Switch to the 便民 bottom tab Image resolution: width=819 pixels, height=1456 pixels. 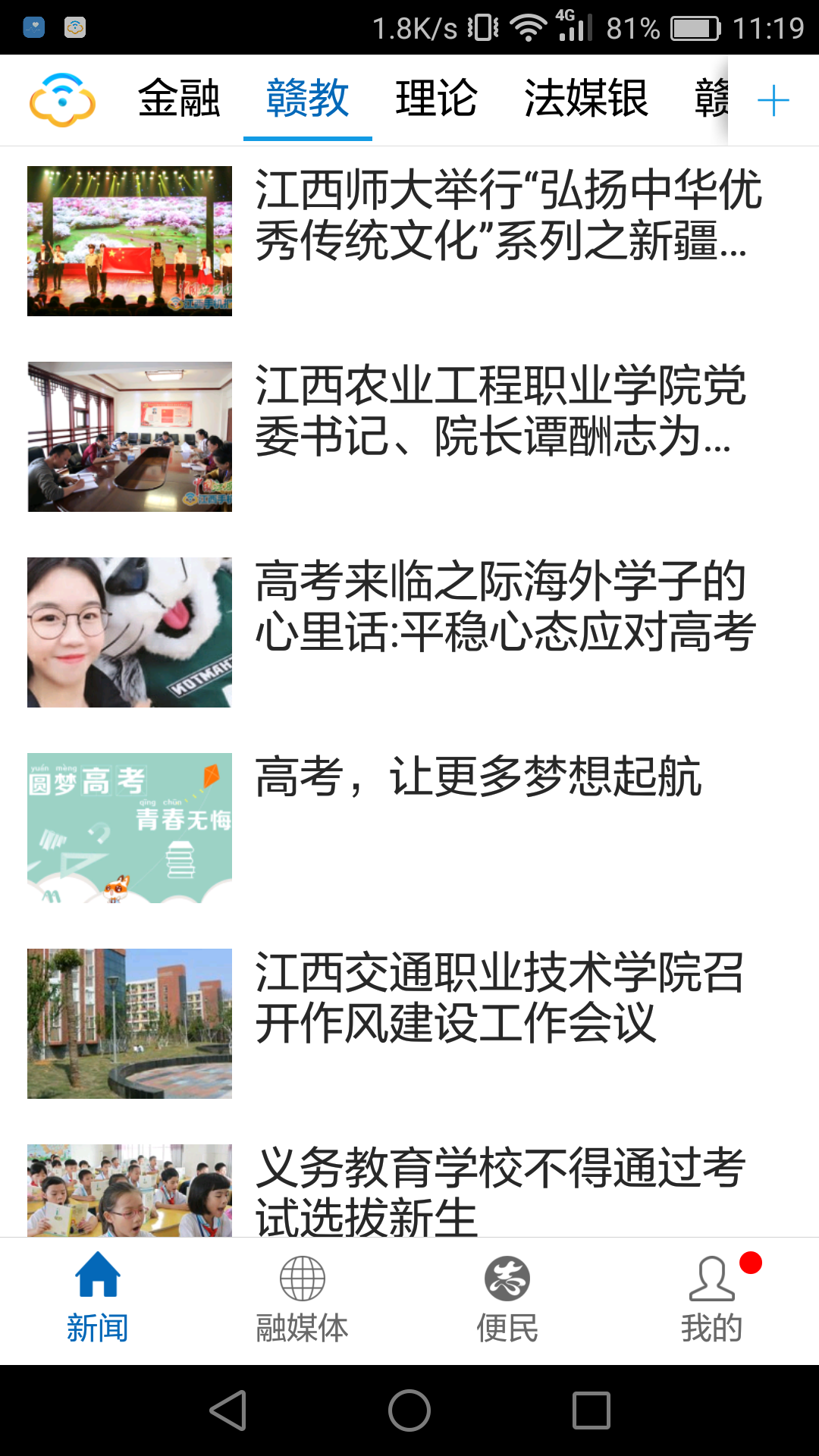(x=507, y=1298)
